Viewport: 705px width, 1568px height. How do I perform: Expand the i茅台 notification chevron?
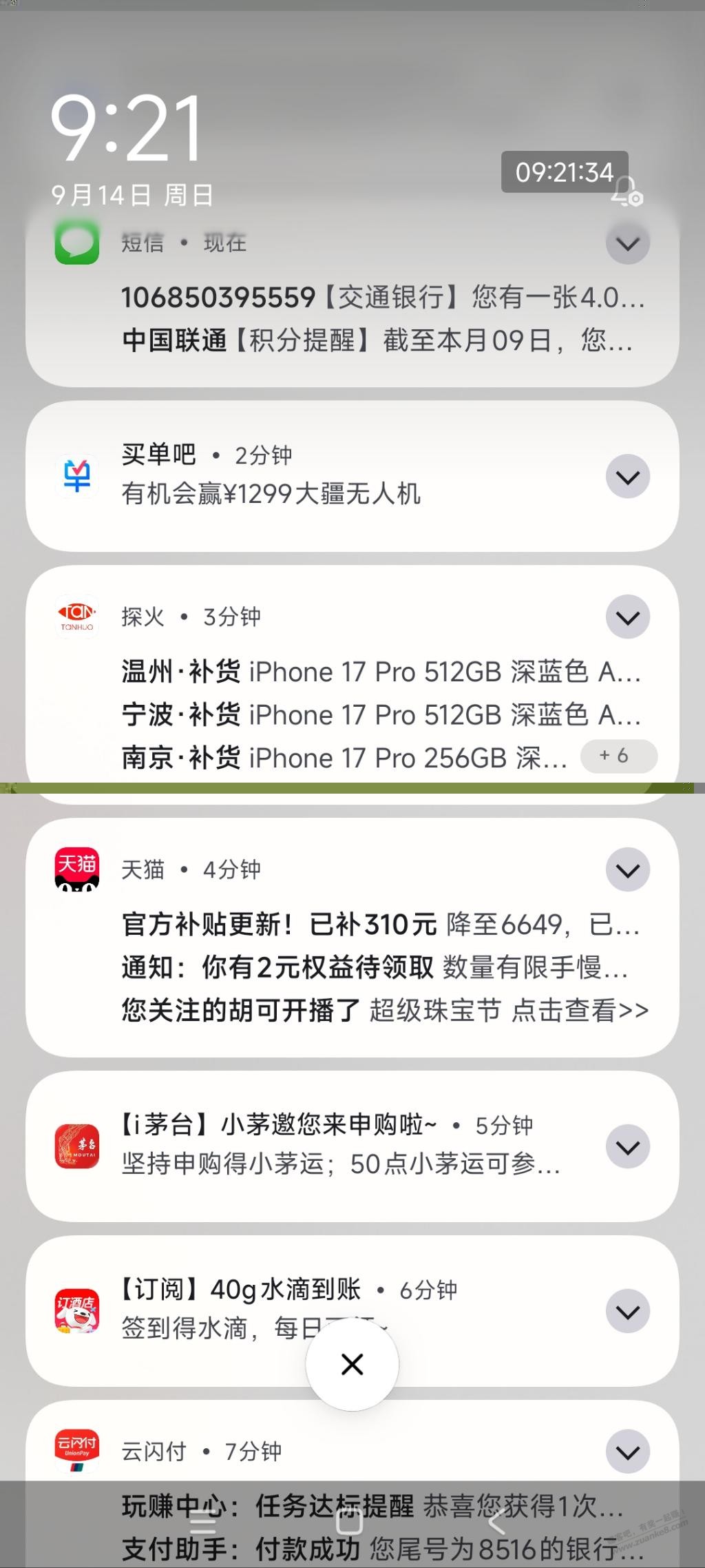627,1147
